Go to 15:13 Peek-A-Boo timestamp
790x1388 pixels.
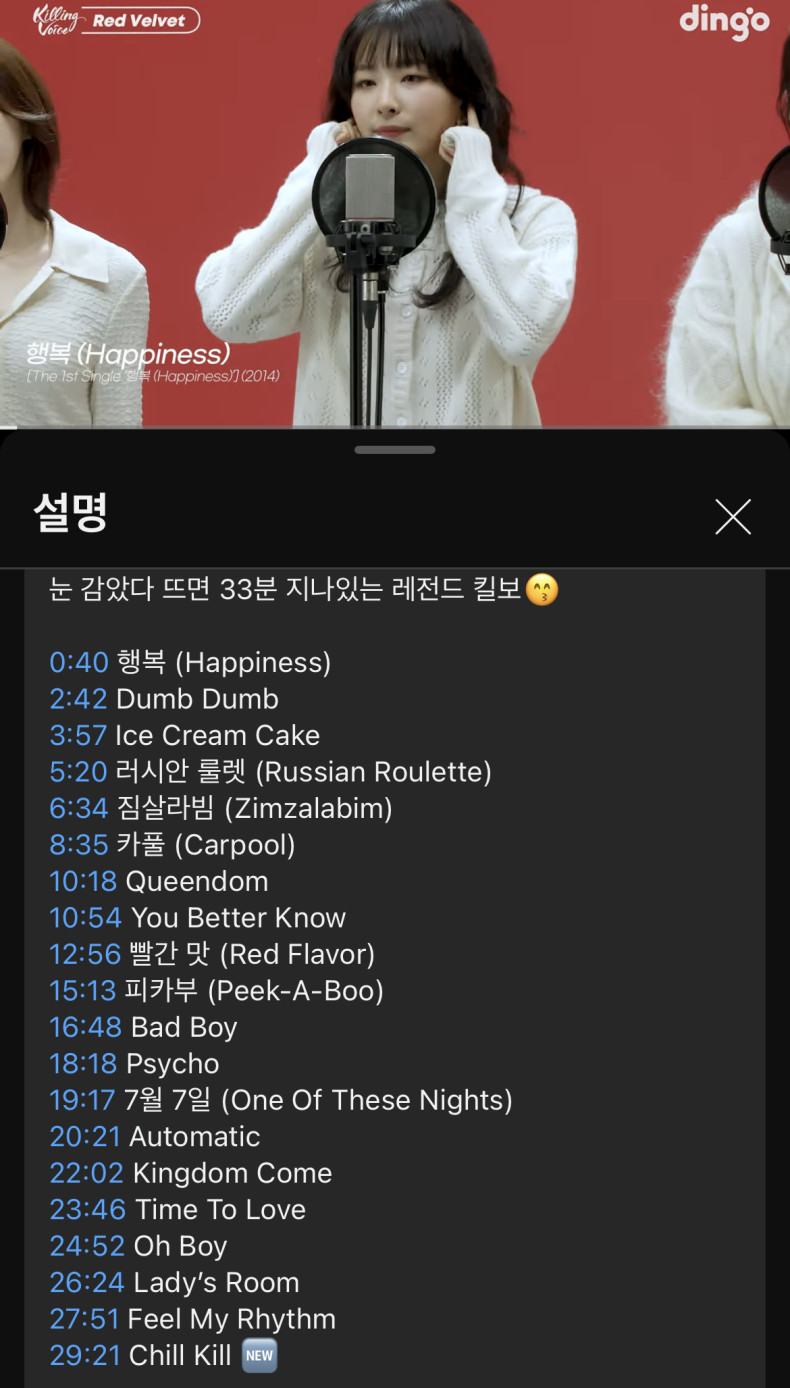point(83,991)
